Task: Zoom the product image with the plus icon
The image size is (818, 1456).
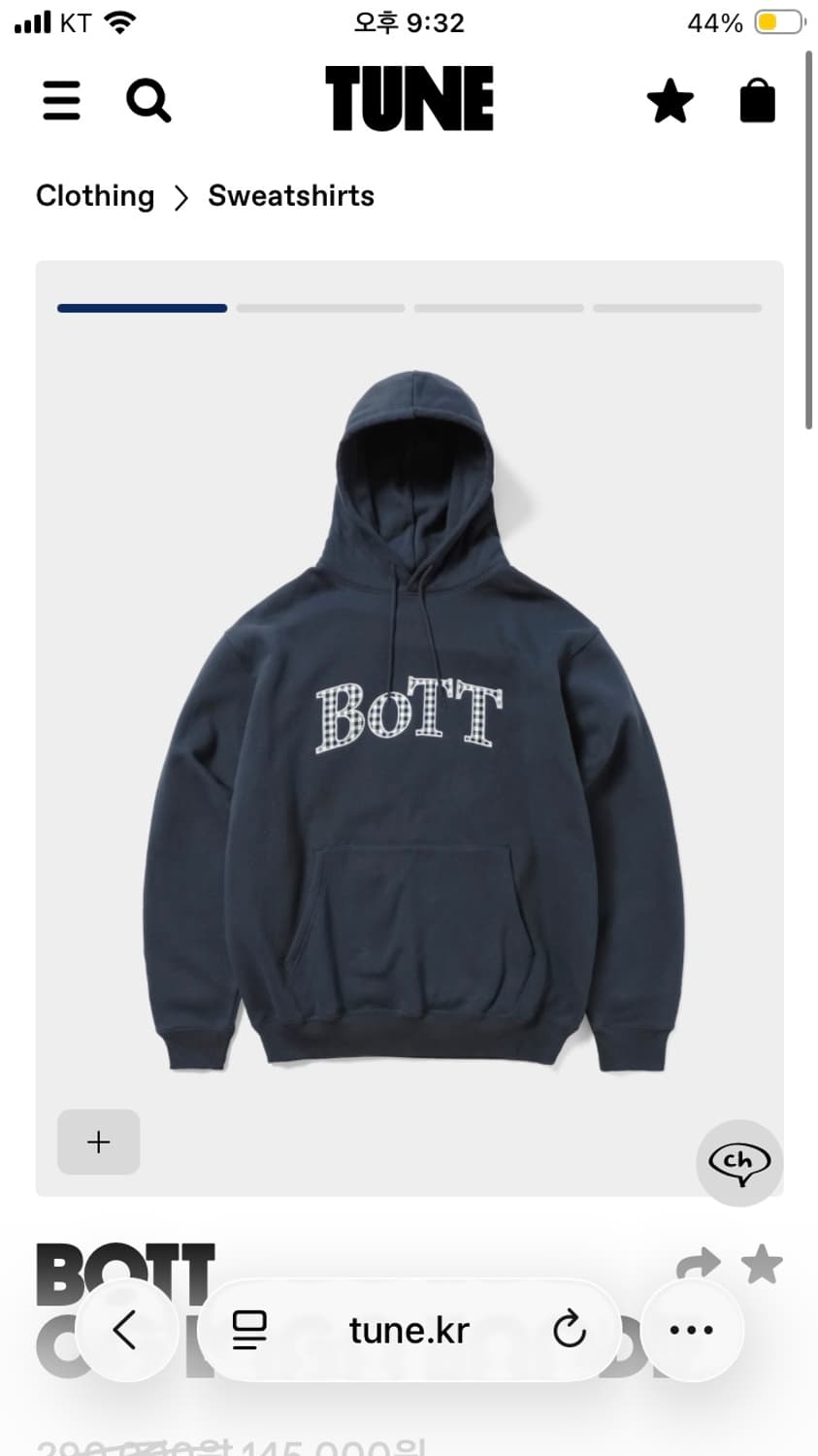Action: [x=97, y=1142]
